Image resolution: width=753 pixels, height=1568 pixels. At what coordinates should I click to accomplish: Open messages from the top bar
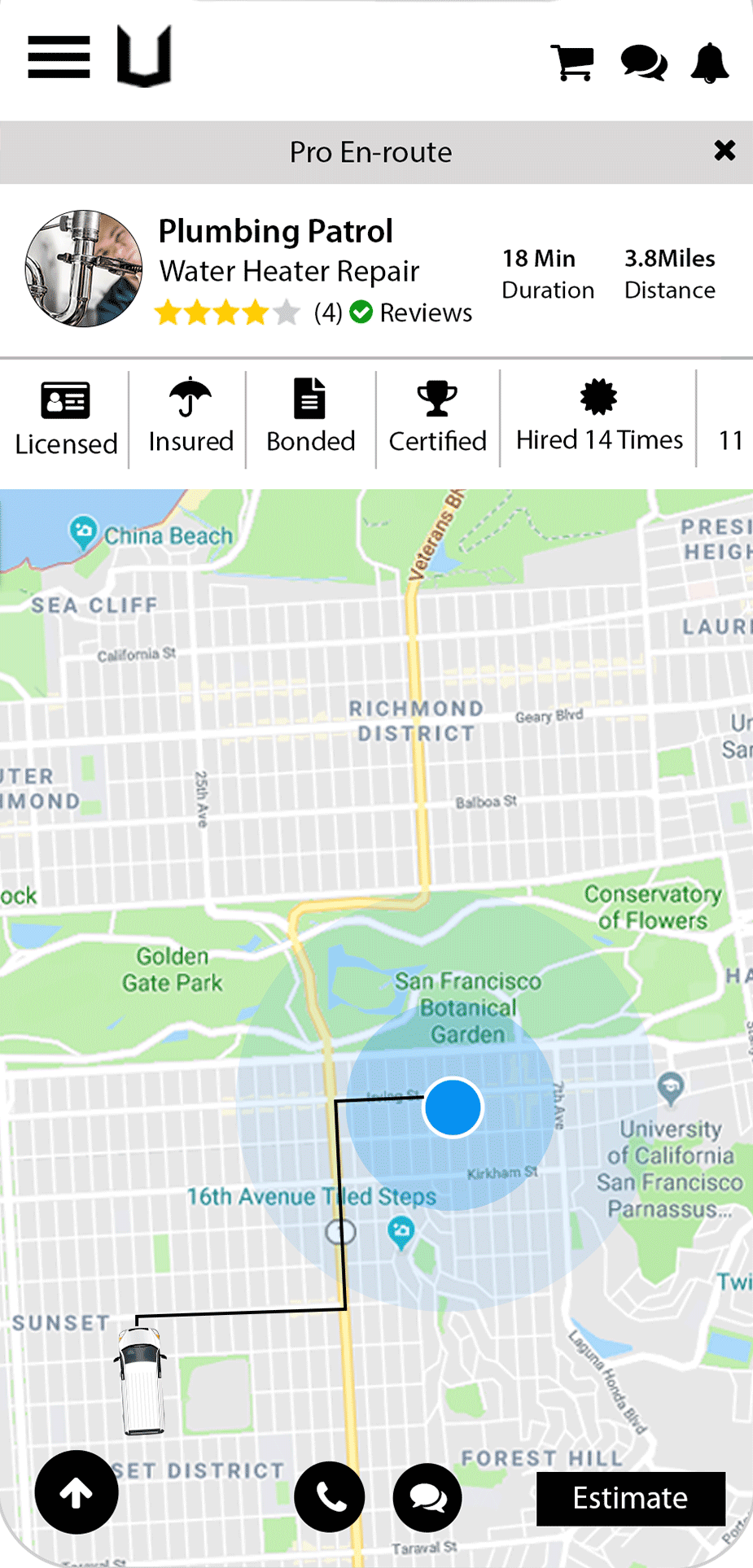point(644,63)
